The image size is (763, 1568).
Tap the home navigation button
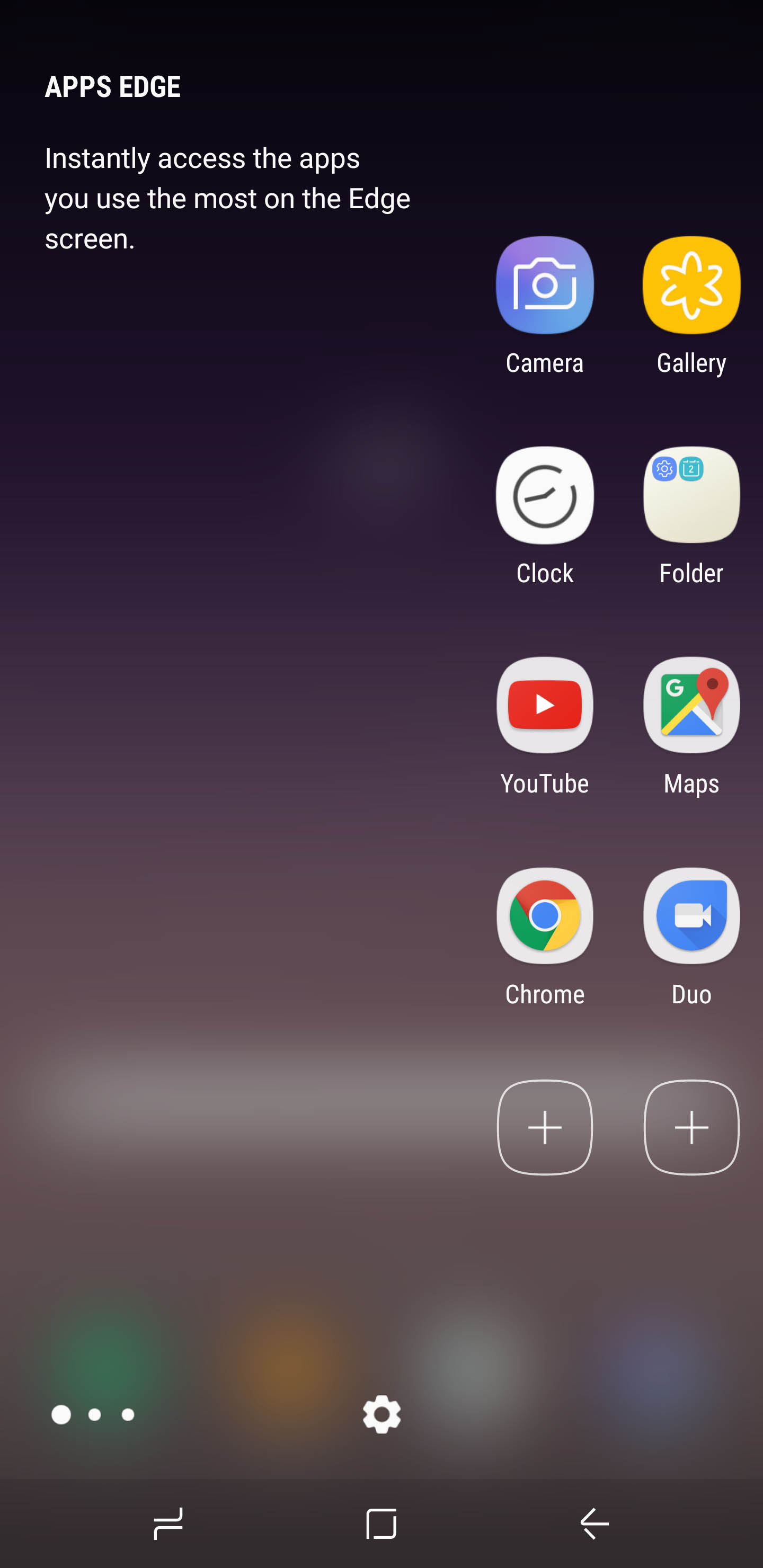pos(381,1524)
